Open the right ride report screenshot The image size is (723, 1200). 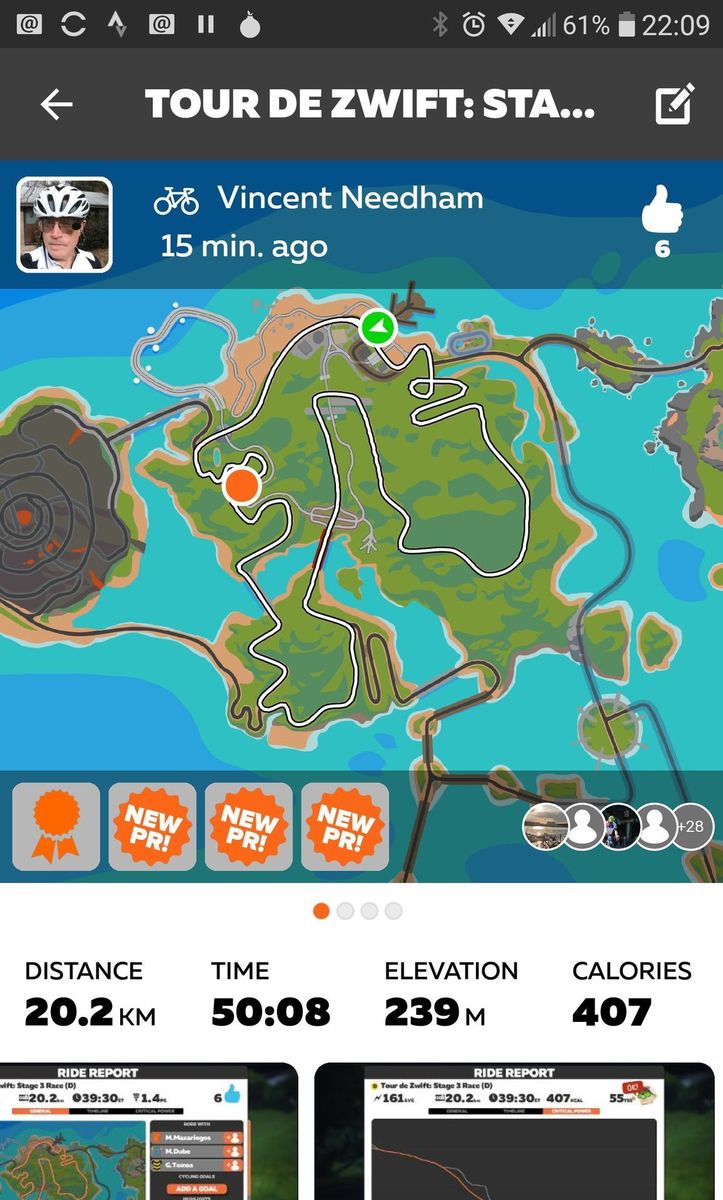[515, 1130]
